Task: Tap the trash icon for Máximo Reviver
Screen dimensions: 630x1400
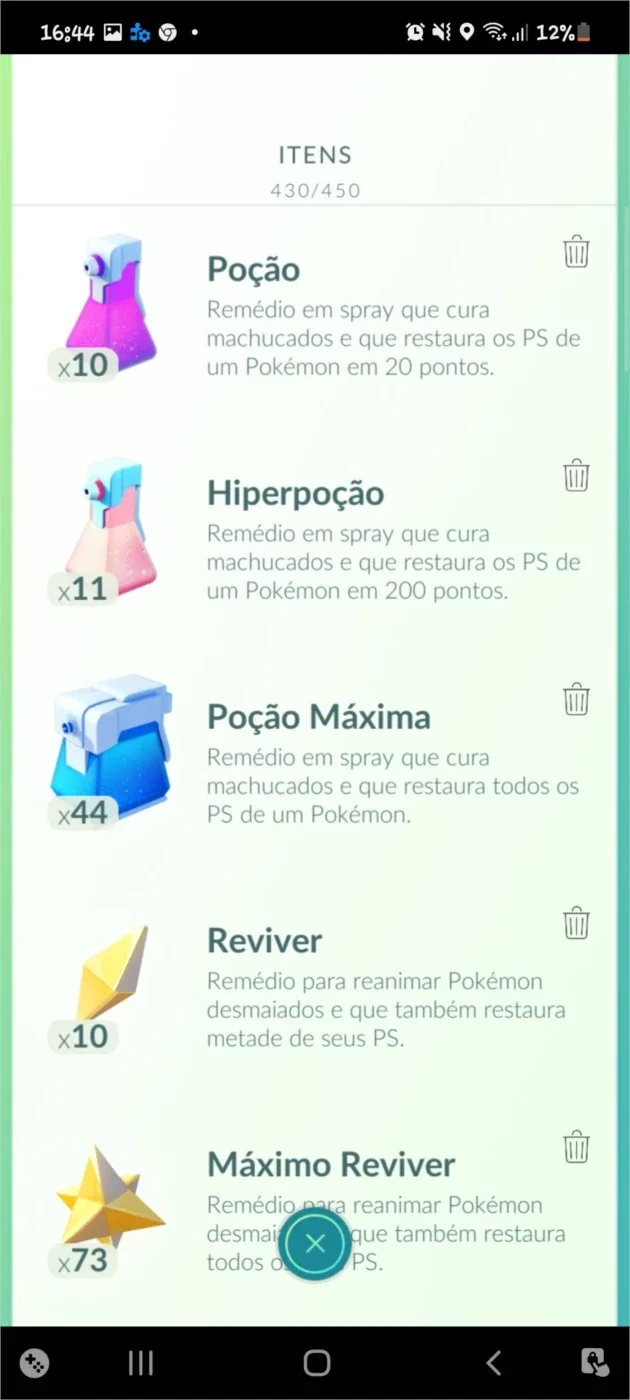Action: pyautogui.click(x=576, y=1146)
